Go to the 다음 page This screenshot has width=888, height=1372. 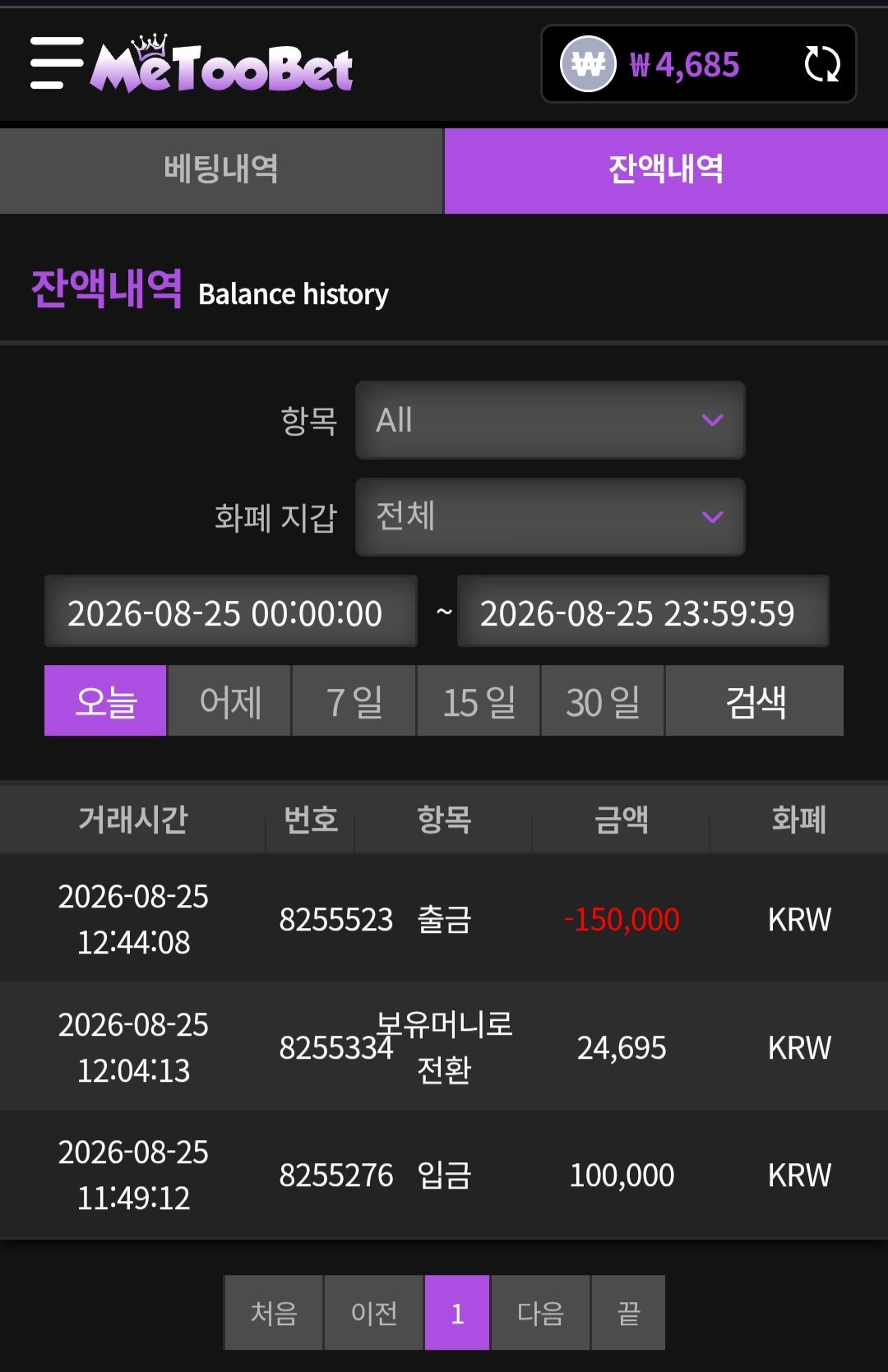(x=540, y=1313)
